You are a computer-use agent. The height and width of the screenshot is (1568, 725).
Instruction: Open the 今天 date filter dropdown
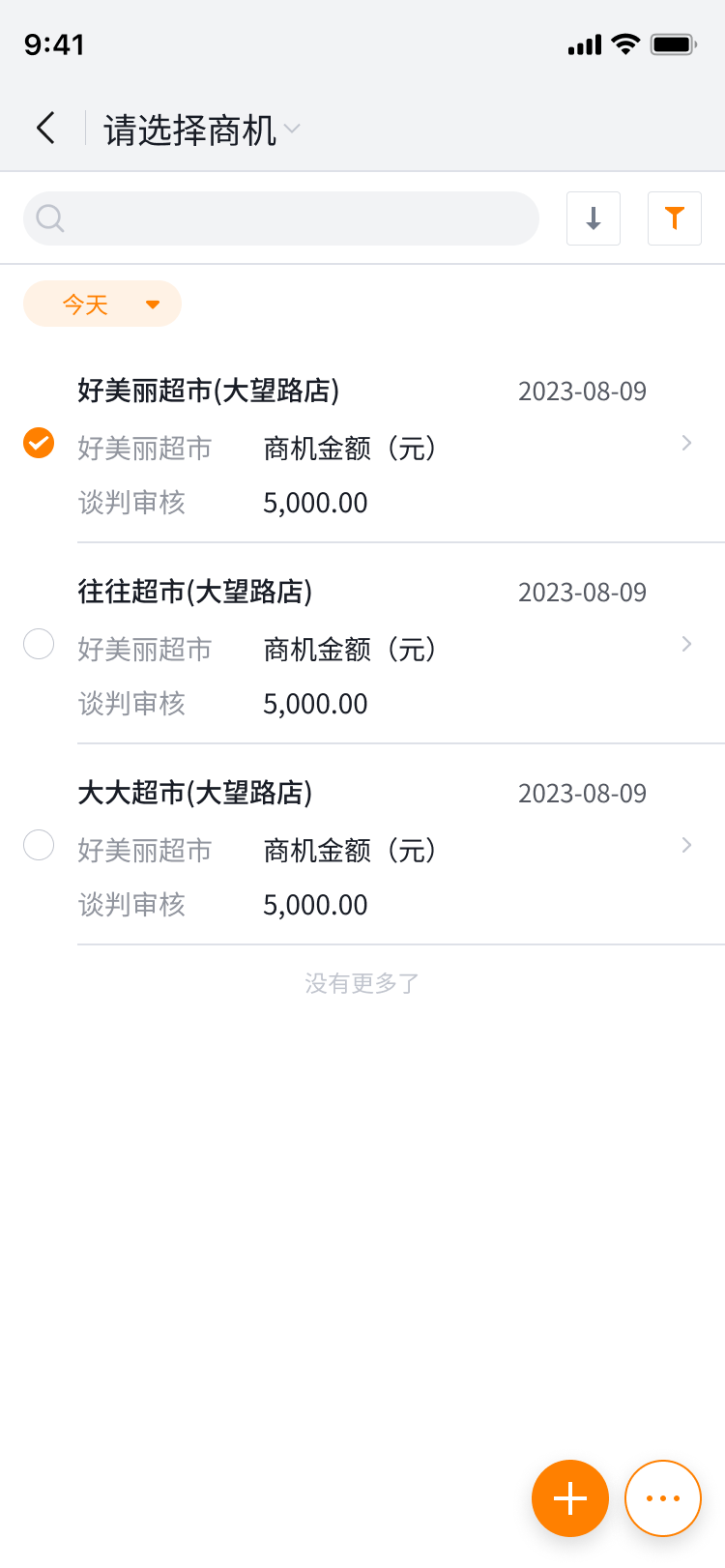(x=101, y=304)
